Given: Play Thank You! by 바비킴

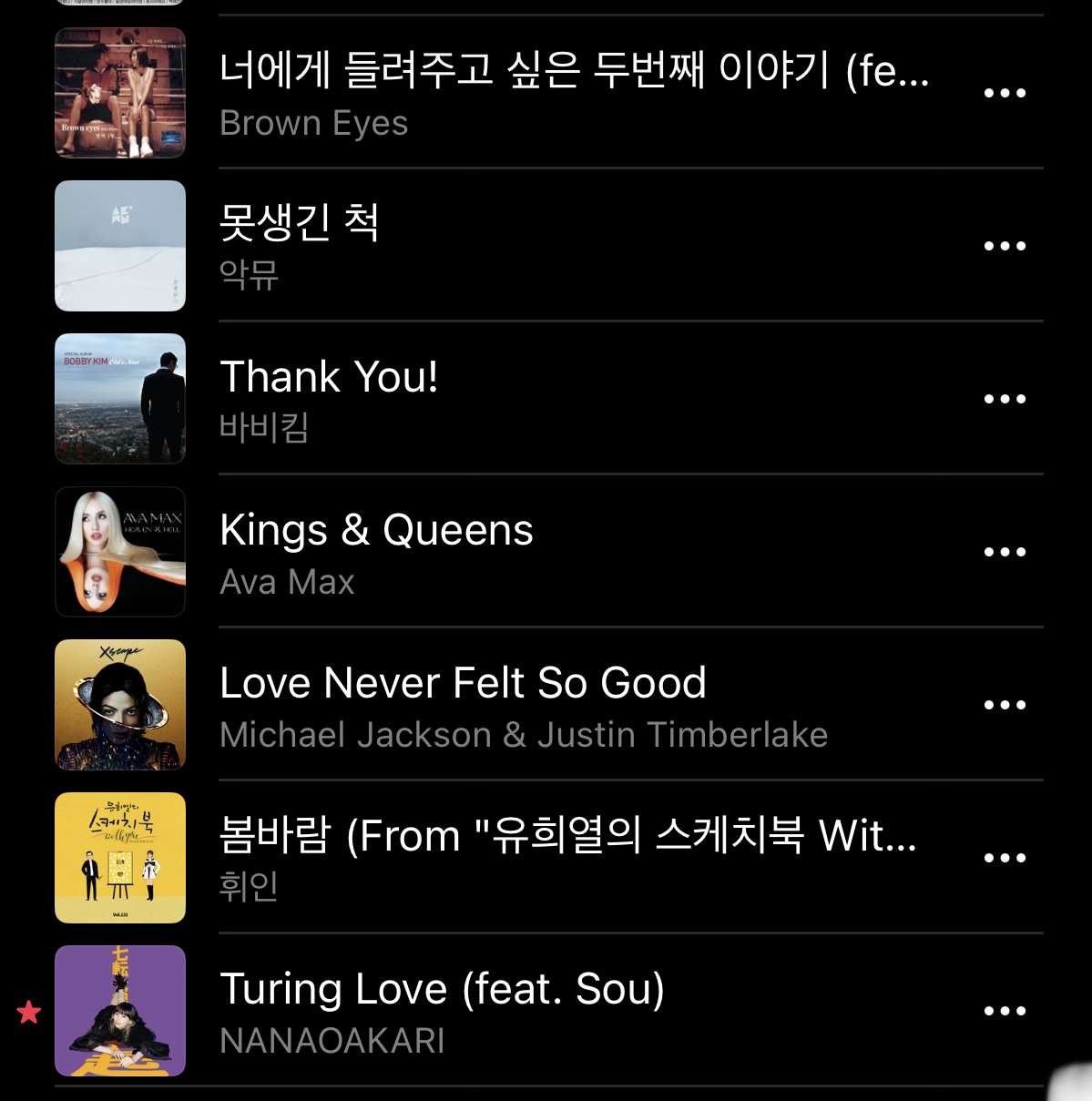Looking at the screenshot, I should pos(574,399).
